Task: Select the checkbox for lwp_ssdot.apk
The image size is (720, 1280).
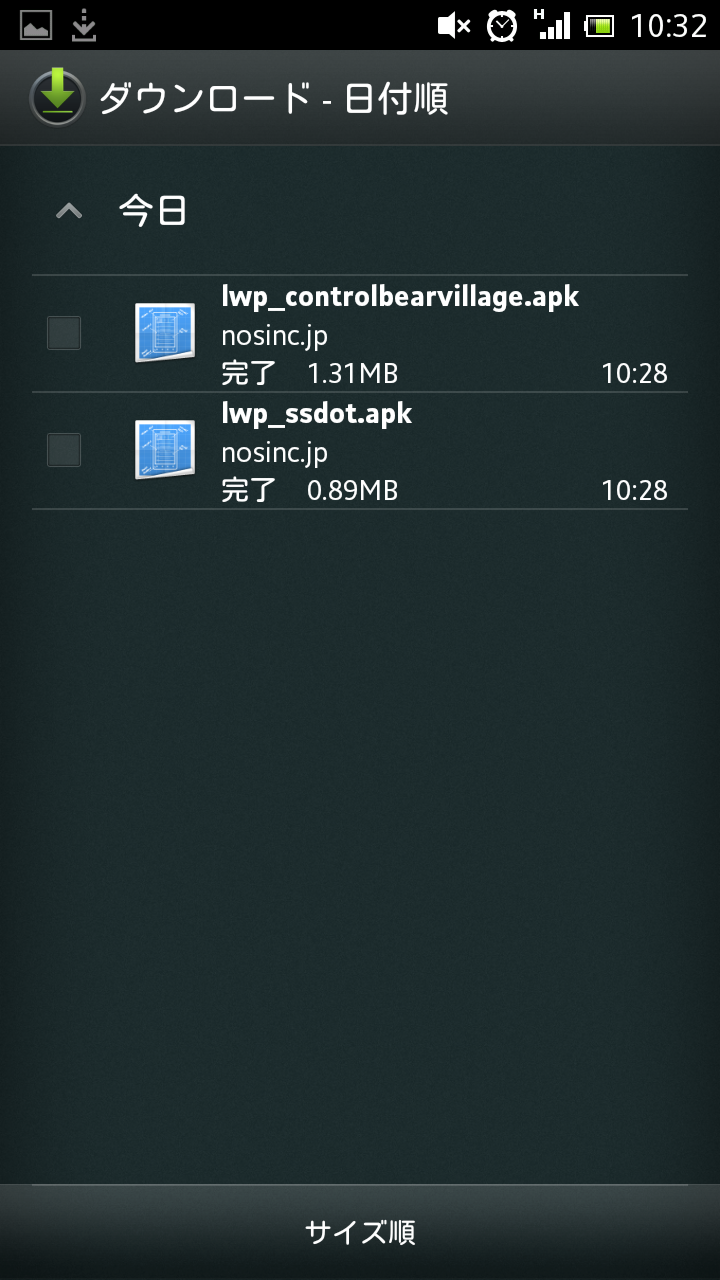Action: [64, 450]
